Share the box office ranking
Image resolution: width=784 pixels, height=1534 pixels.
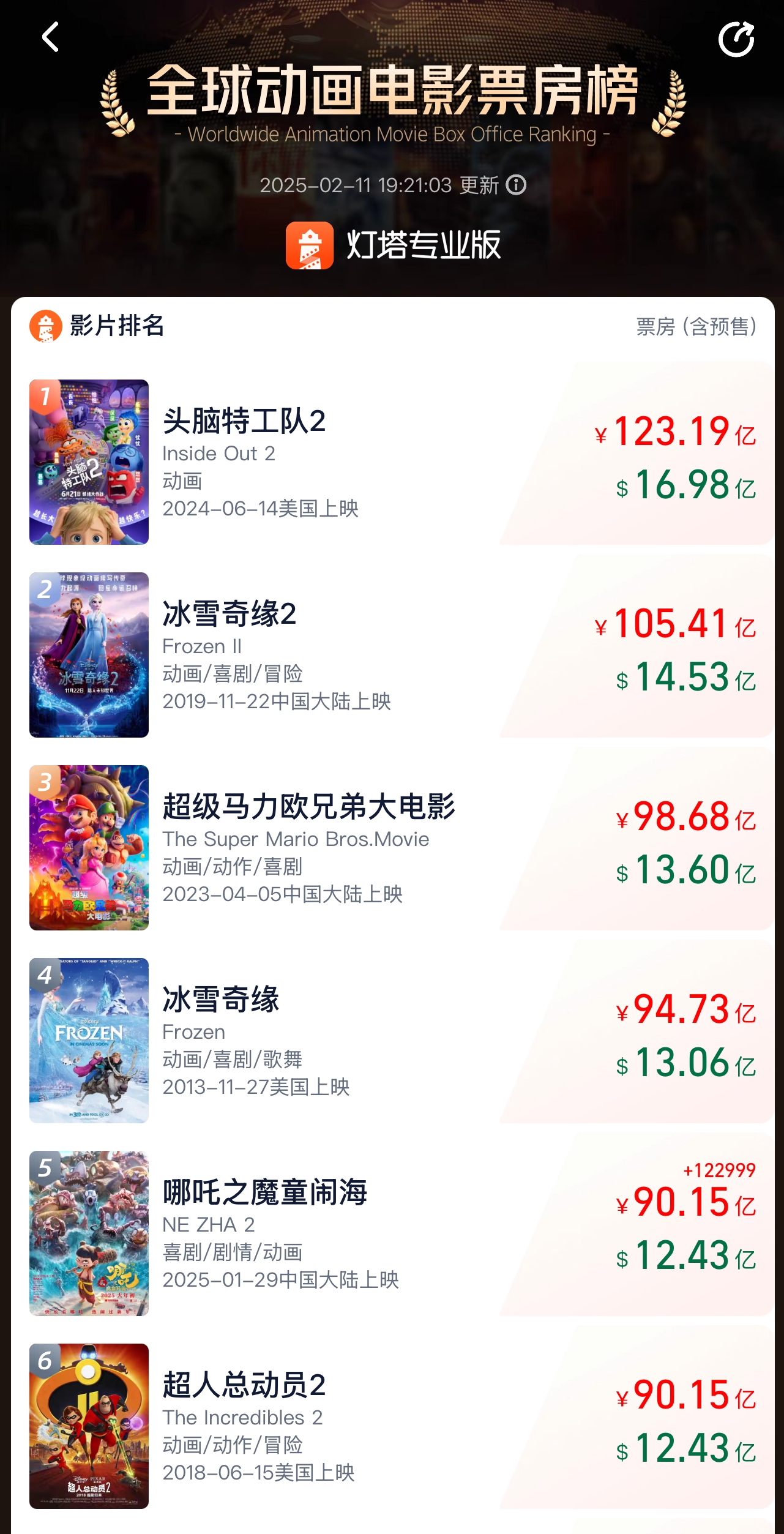pos(736,40)
